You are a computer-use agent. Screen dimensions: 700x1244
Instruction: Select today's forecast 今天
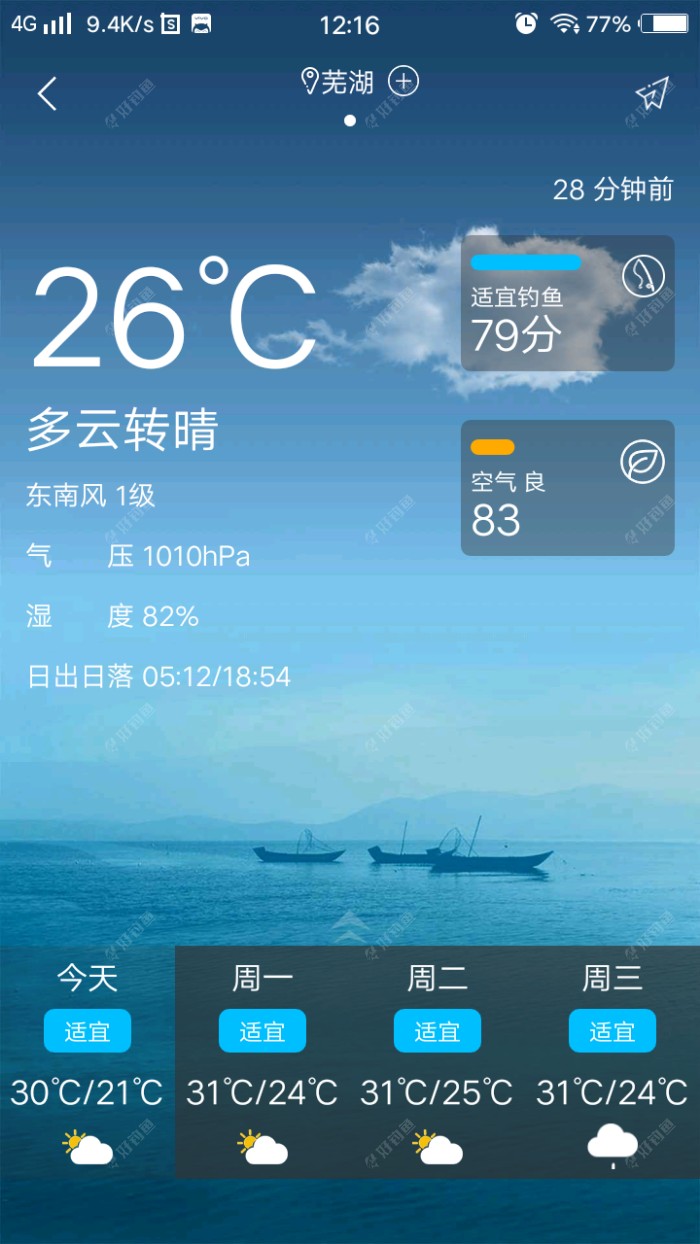[87, 1061]
